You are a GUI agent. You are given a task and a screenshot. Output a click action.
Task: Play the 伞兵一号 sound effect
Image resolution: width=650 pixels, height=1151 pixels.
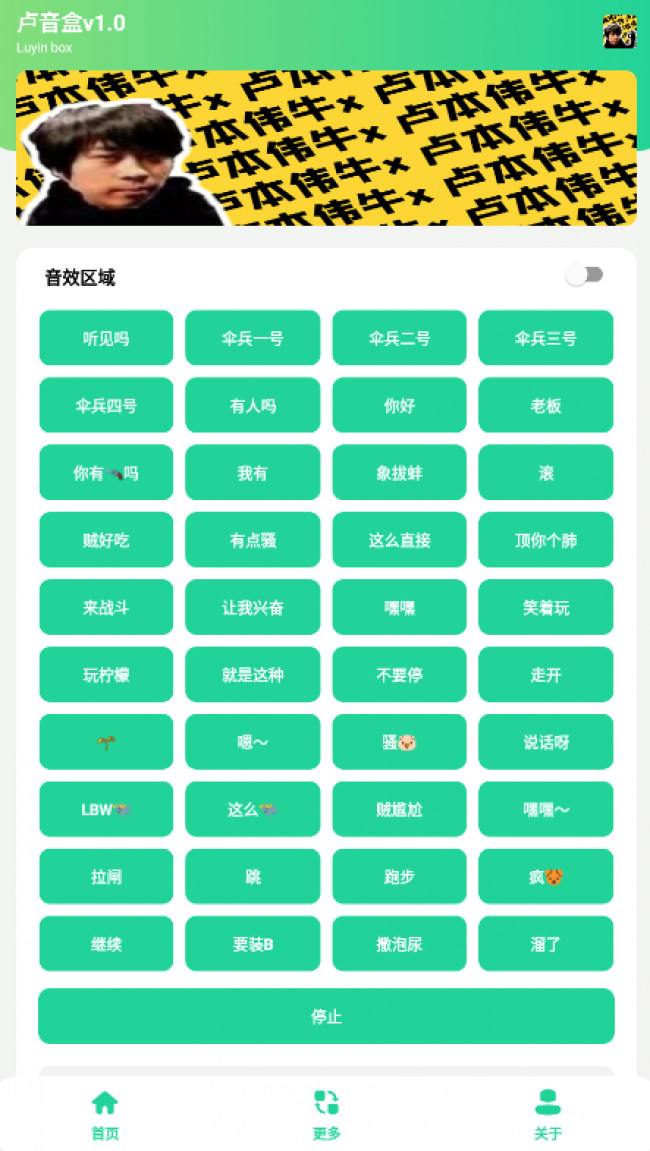(x=253, y=338)
